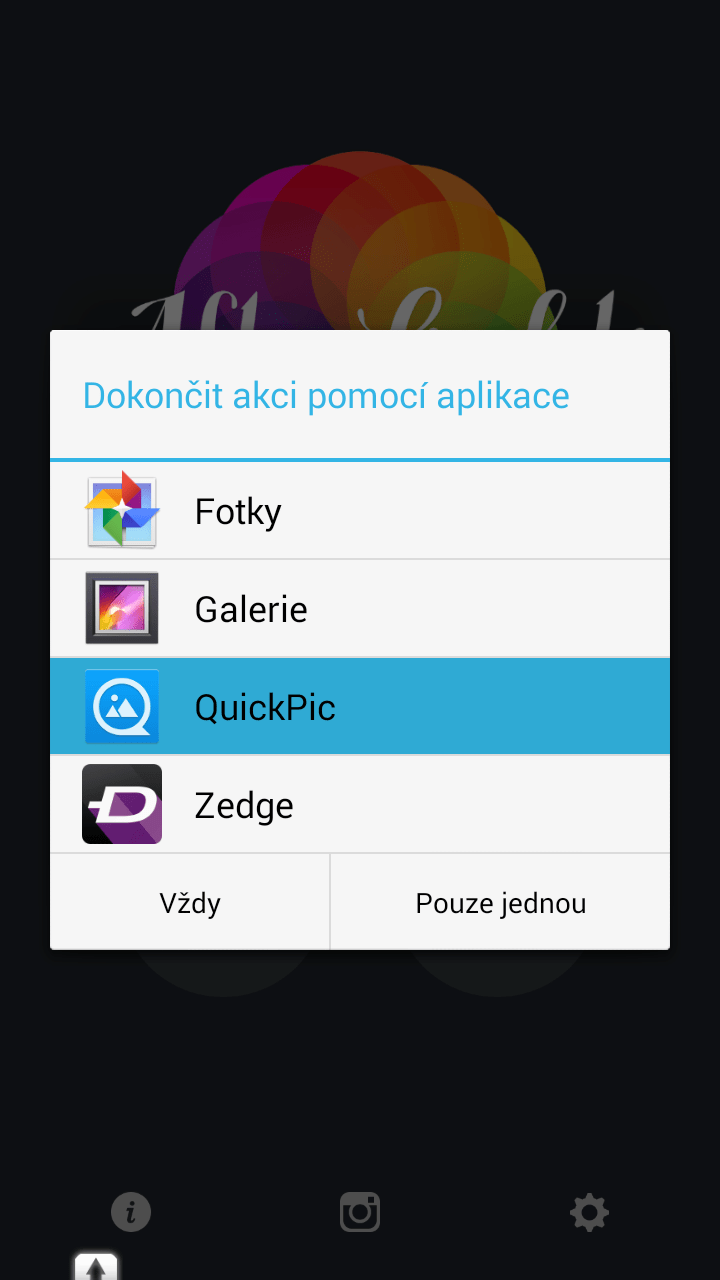This screenshot has width=720, height=1280.
Task: Tap the Vždy button
Action: click(x=190, y=902)
